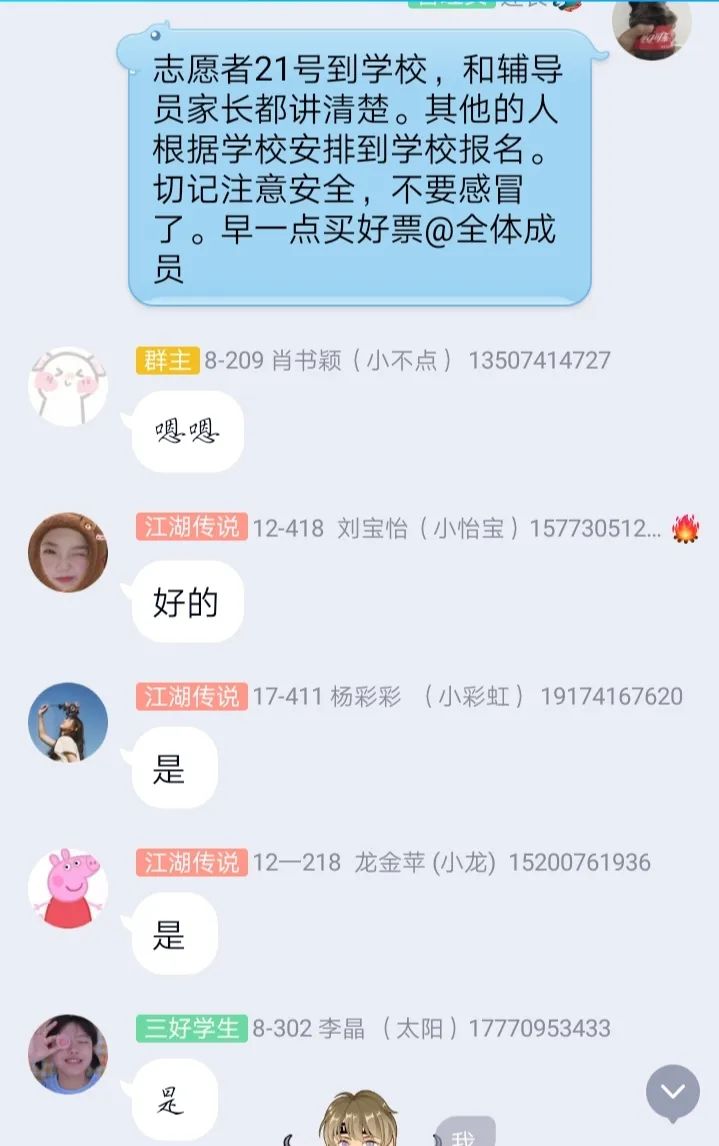Open the announcement sender's avatar
719x1146 pixels.
point(651,27)
